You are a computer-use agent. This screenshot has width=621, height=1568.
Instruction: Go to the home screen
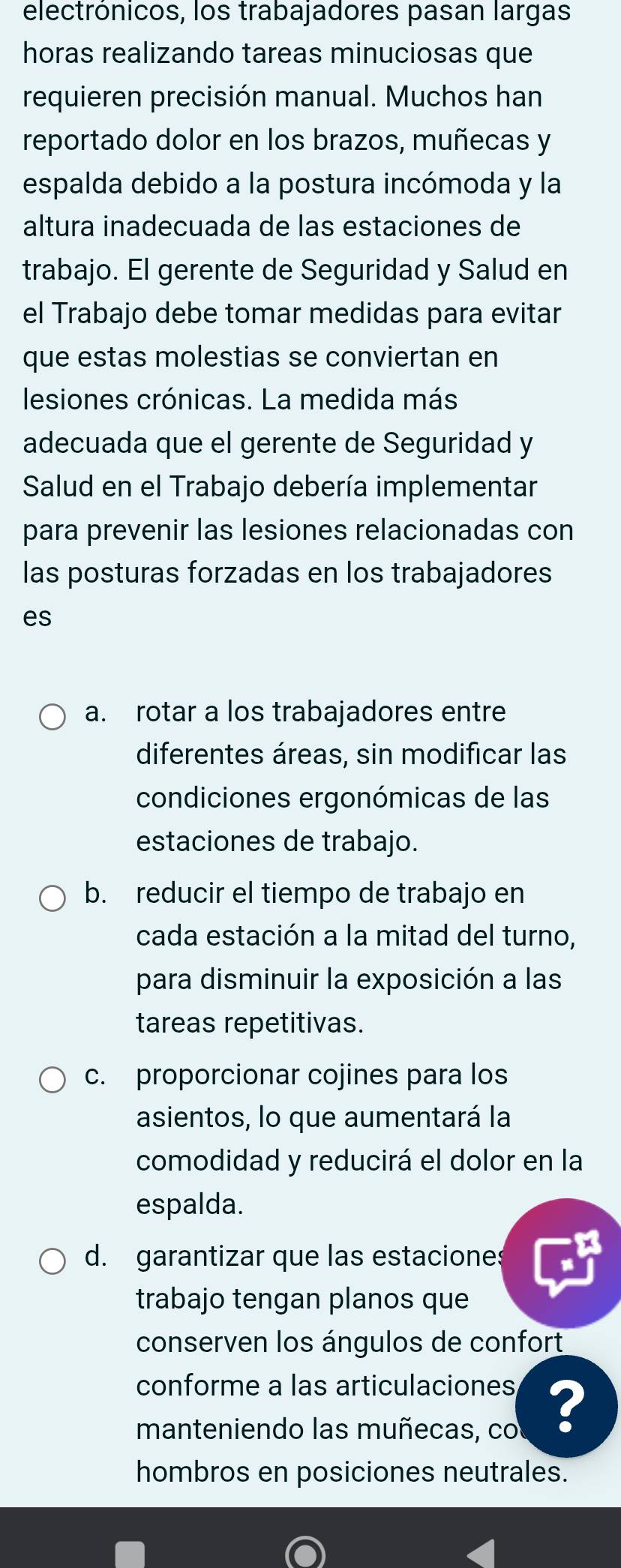click(x=305, y=1552)
